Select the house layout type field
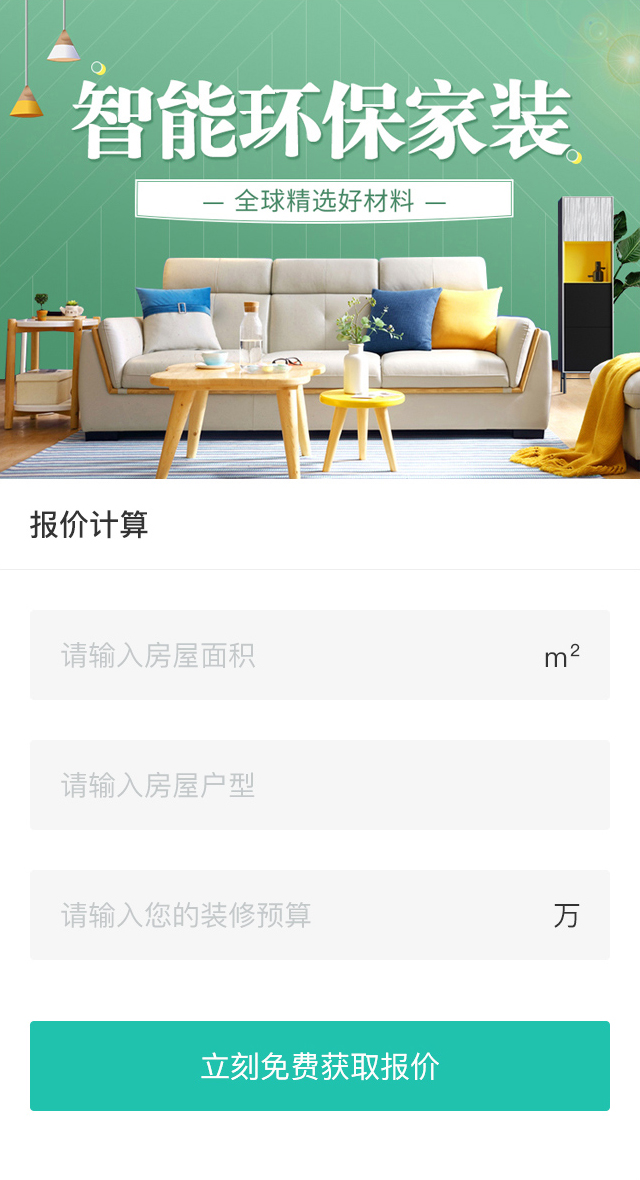Viewport: 640px width, 1180px height. (x=320, y=785)
